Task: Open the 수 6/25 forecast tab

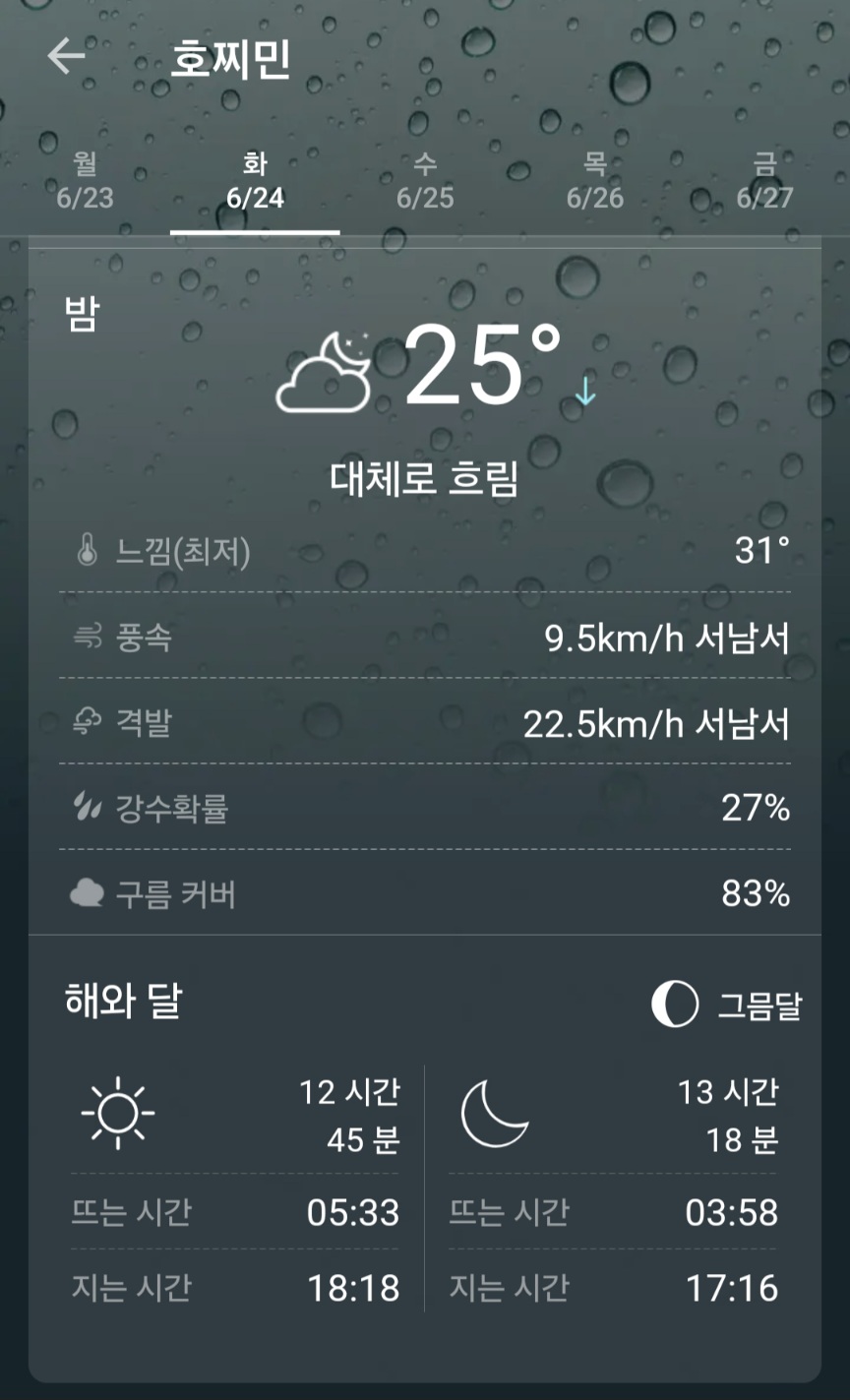Action: (x=425, y=182)
